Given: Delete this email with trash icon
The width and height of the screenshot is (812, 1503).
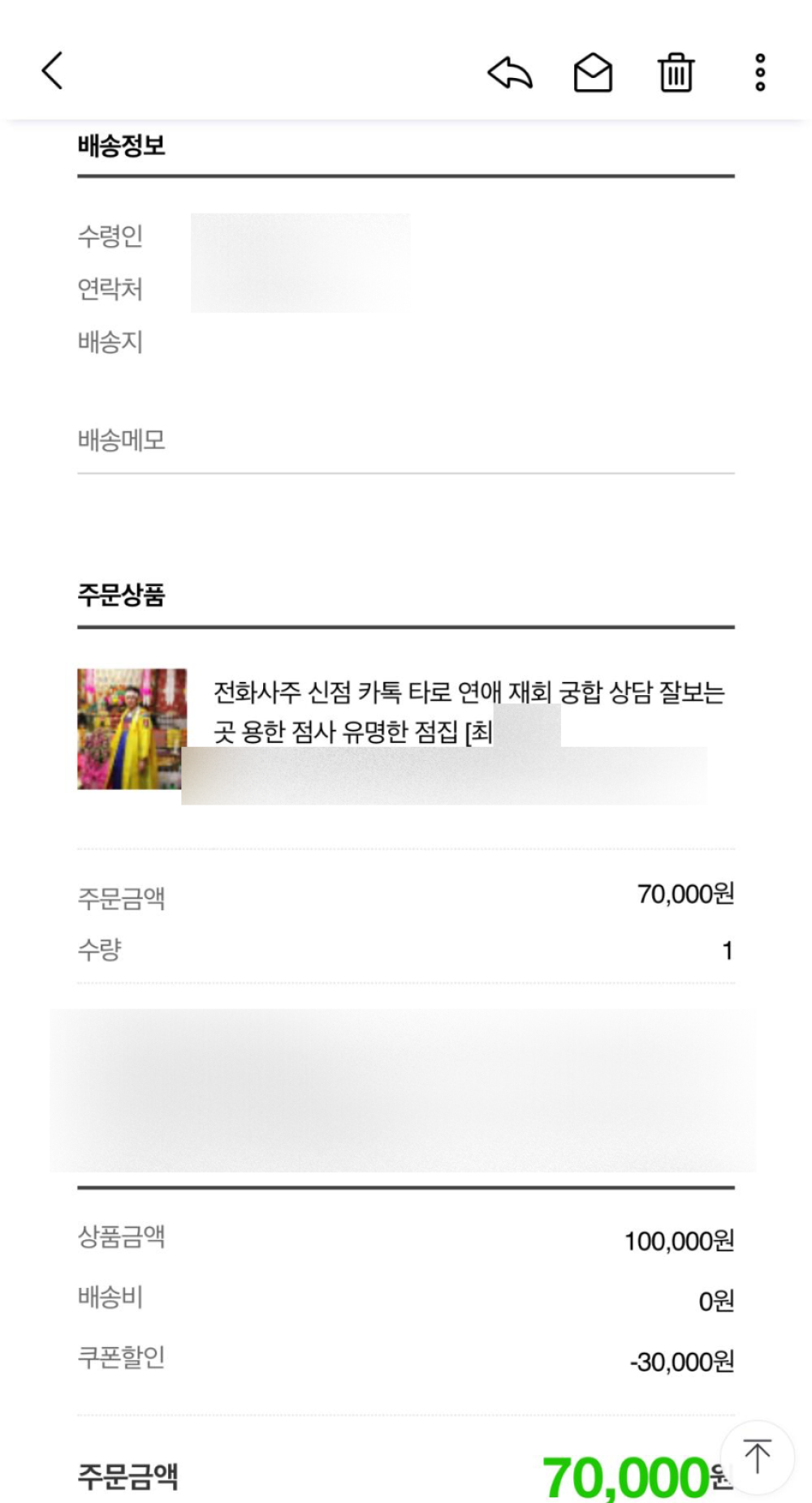Looking at the screenshot, I should pos(676,73).
